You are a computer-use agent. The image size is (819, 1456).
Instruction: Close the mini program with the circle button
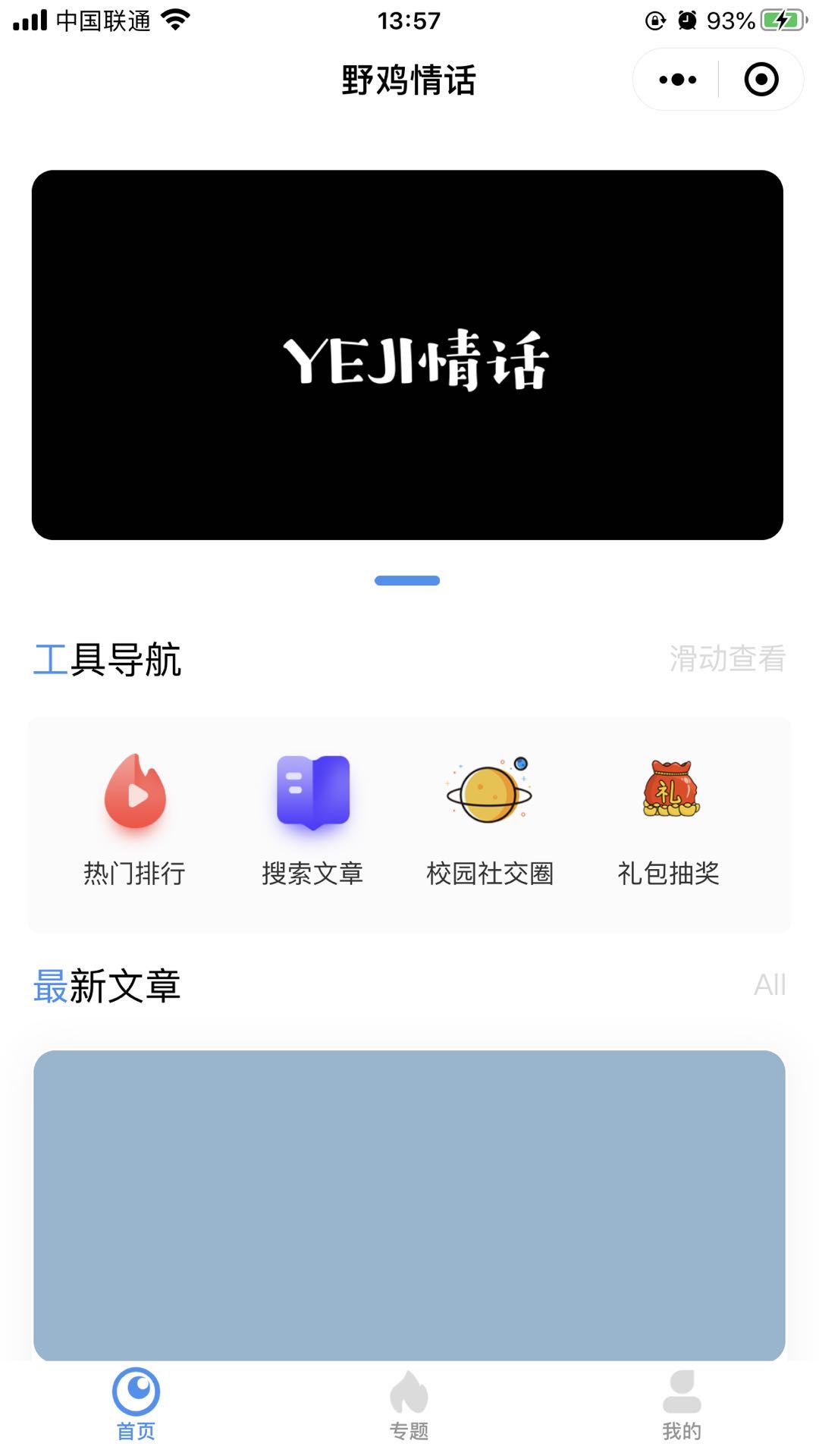pos(761,80)
